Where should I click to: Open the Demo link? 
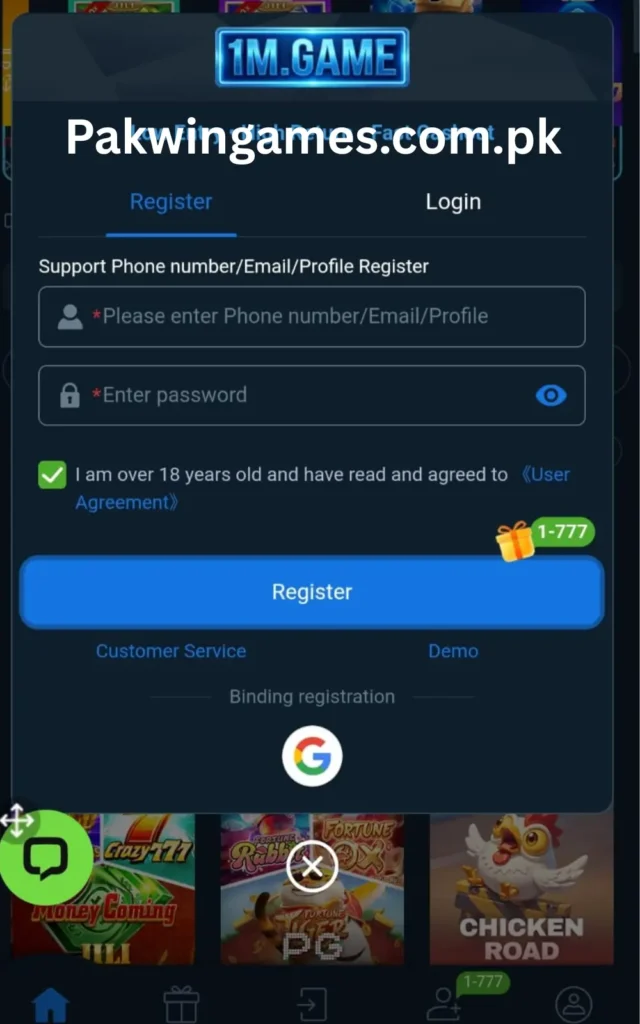click(x=453, y=651)
